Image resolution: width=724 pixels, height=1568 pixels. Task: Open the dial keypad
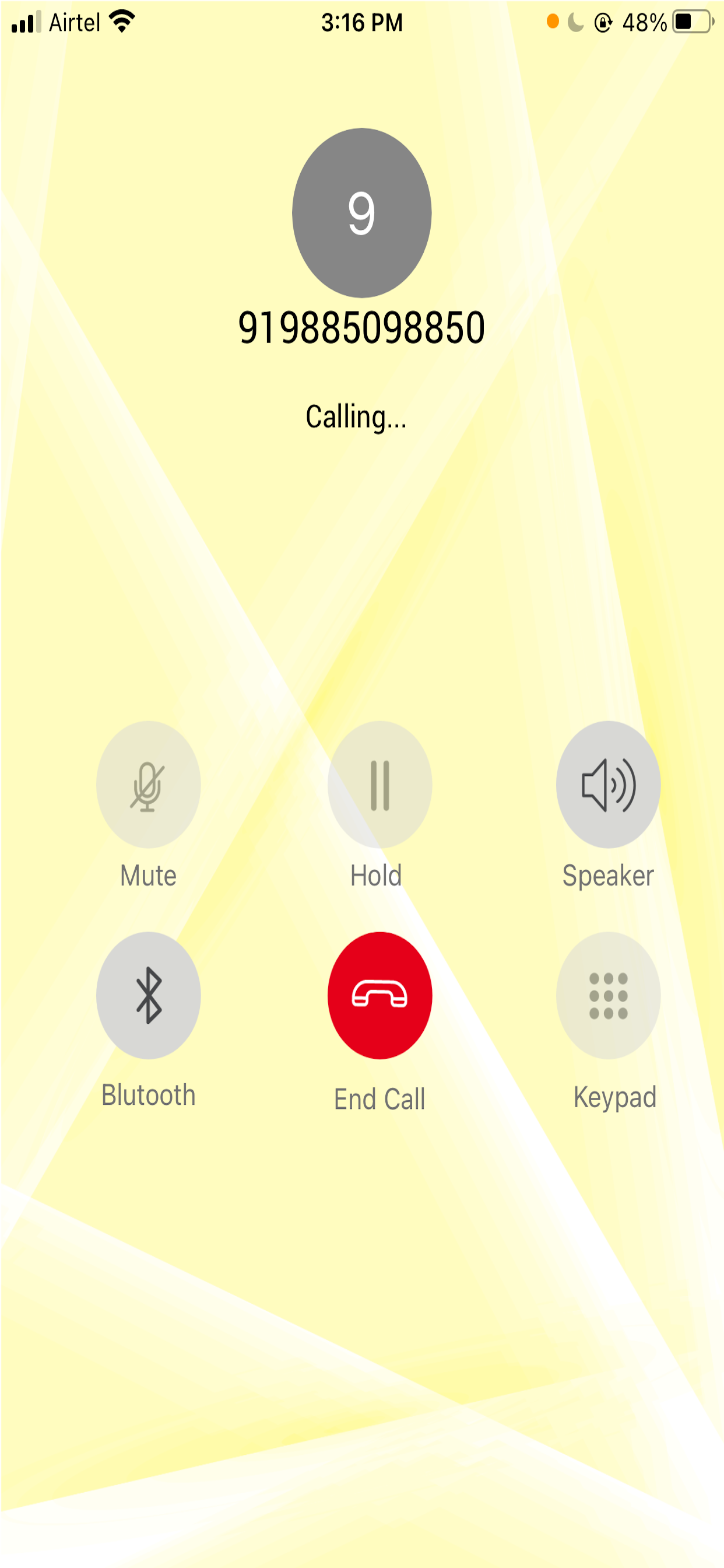(x=608, y=995)
